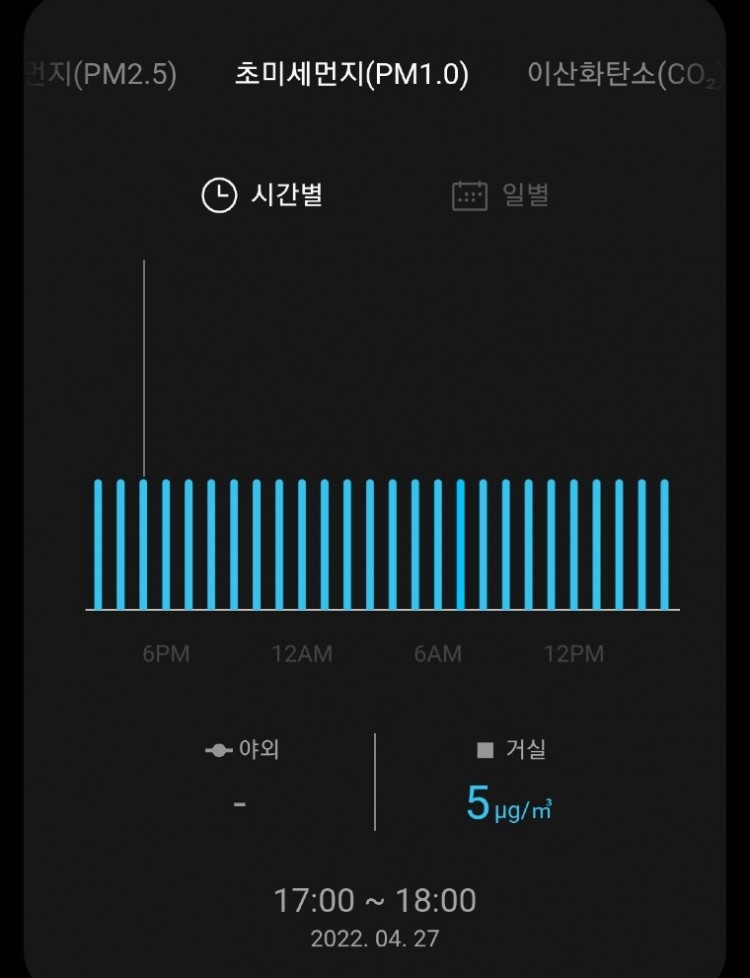Click the 17:00 ~ 18:00 time range
750x978 pixels.
point(375,899)
